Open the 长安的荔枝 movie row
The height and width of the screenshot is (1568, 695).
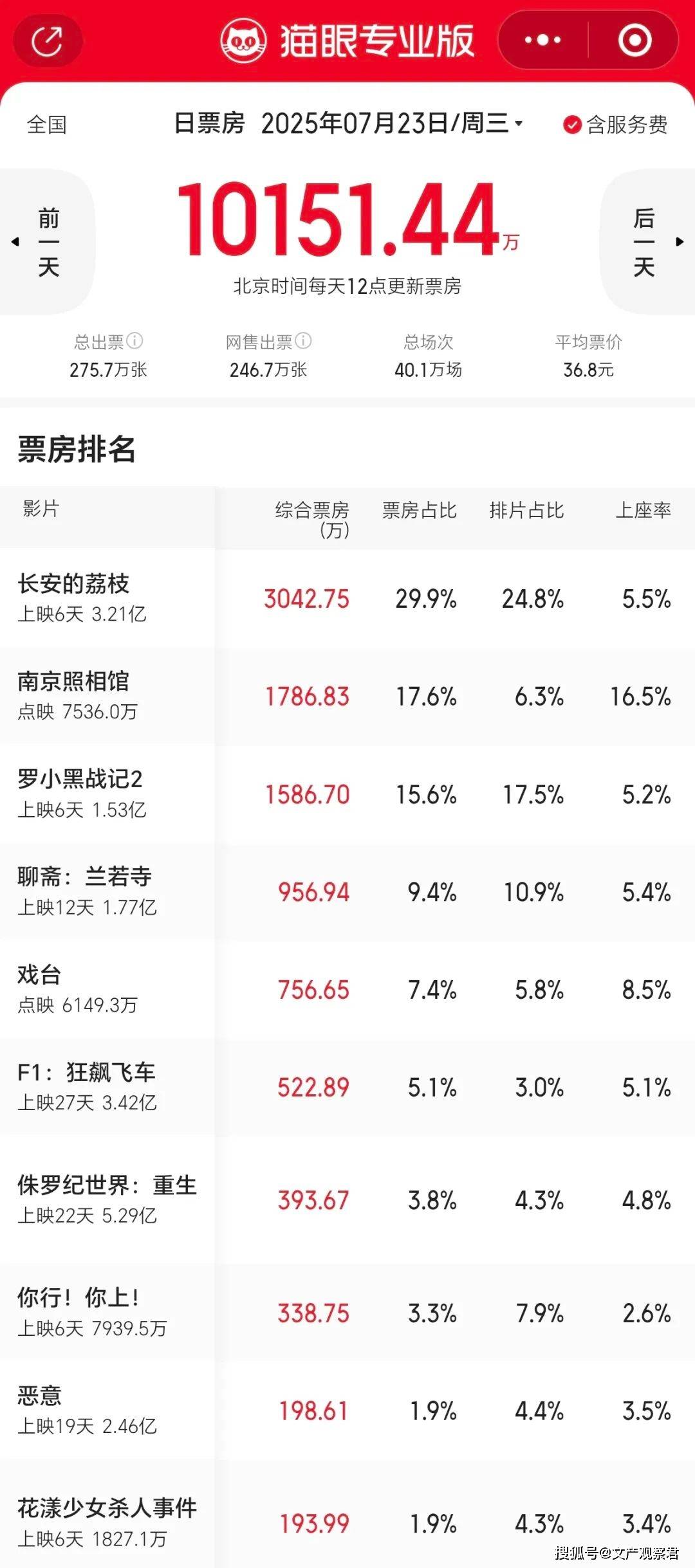click(x=347, y=598)
